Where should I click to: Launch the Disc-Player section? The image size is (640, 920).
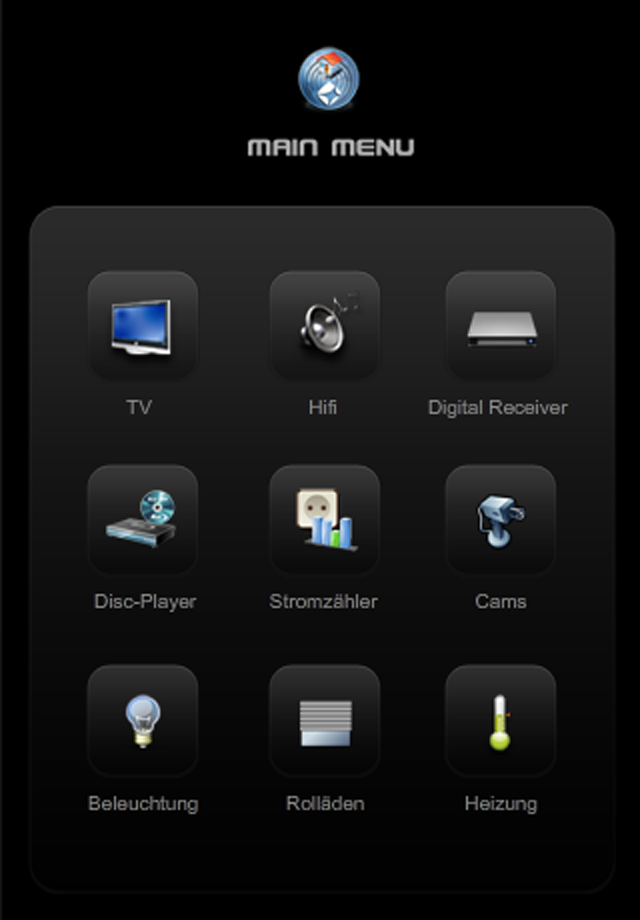[142, 519]
